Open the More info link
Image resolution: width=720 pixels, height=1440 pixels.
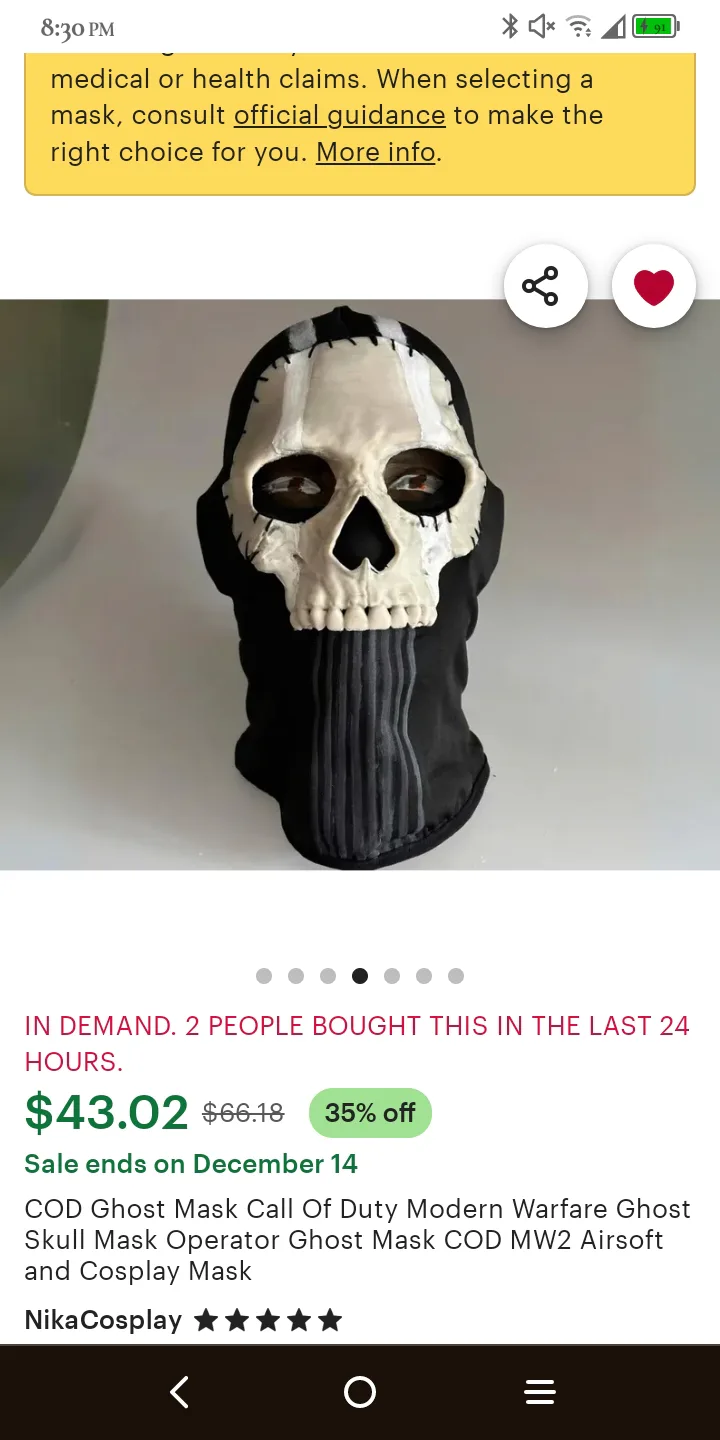pyautogui.click(x=376, y=152)
